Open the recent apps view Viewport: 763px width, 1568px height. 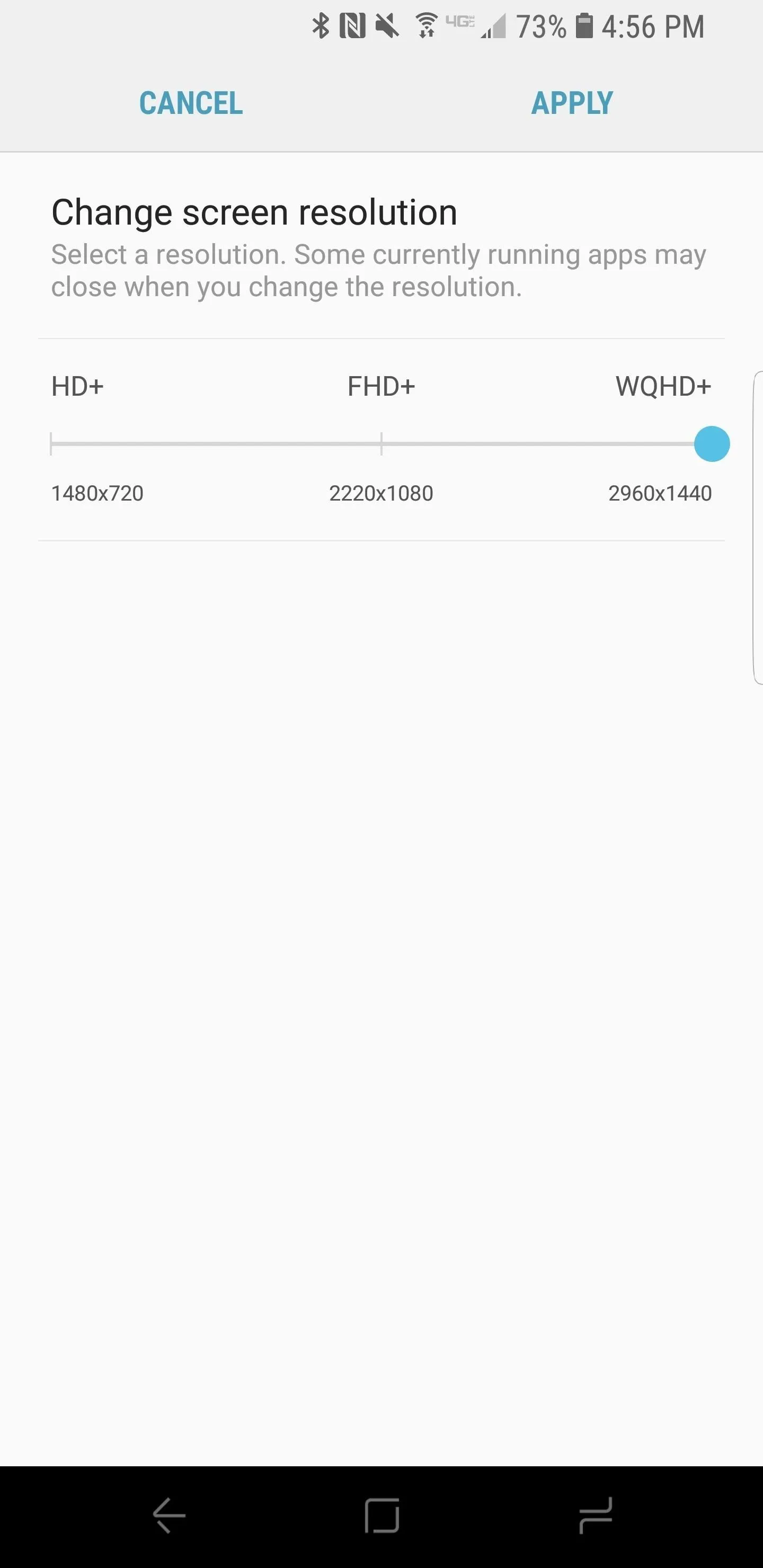595,1515
